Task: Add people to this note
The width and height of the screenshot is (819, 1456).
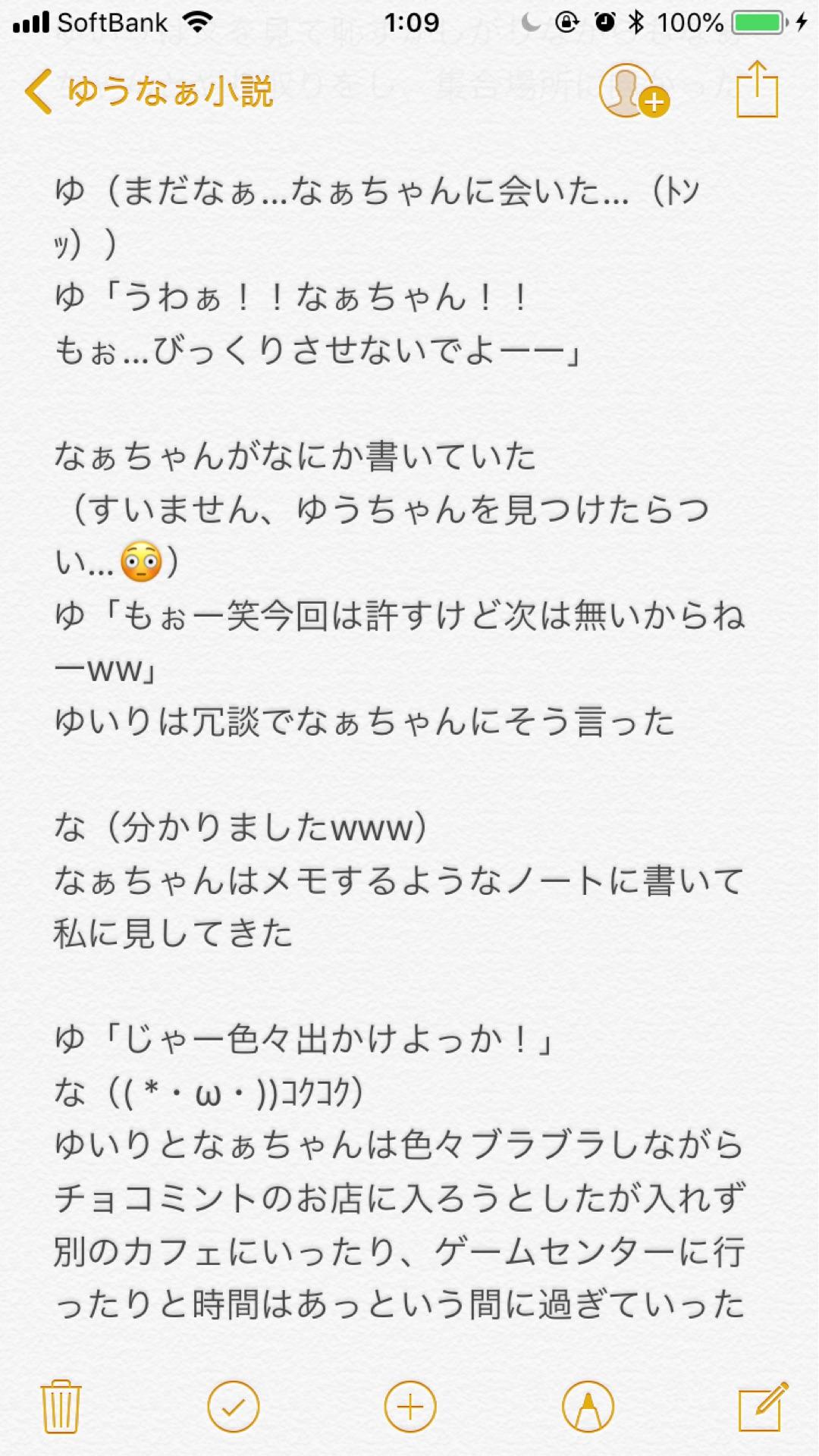Action: click(632, 91)
